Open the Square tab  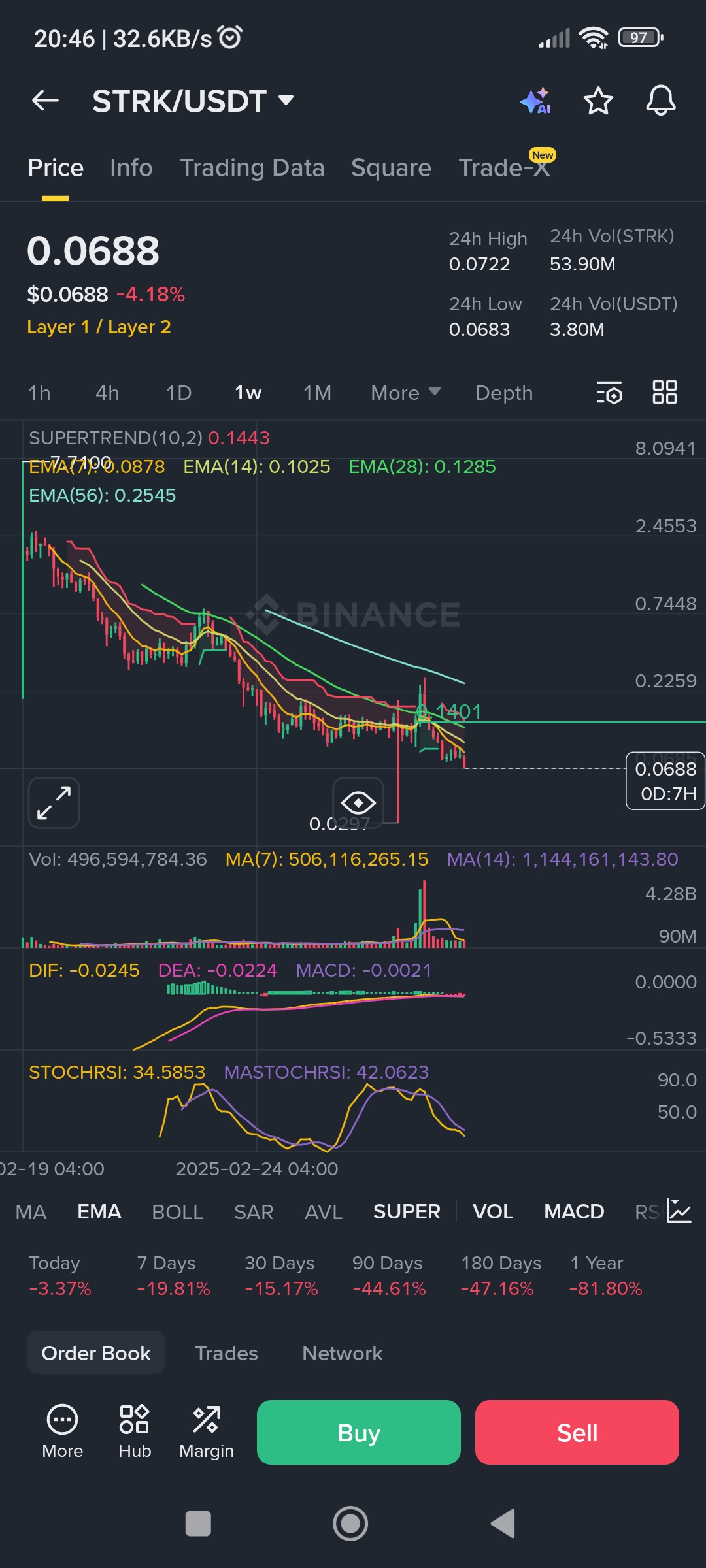coord(391,168)
